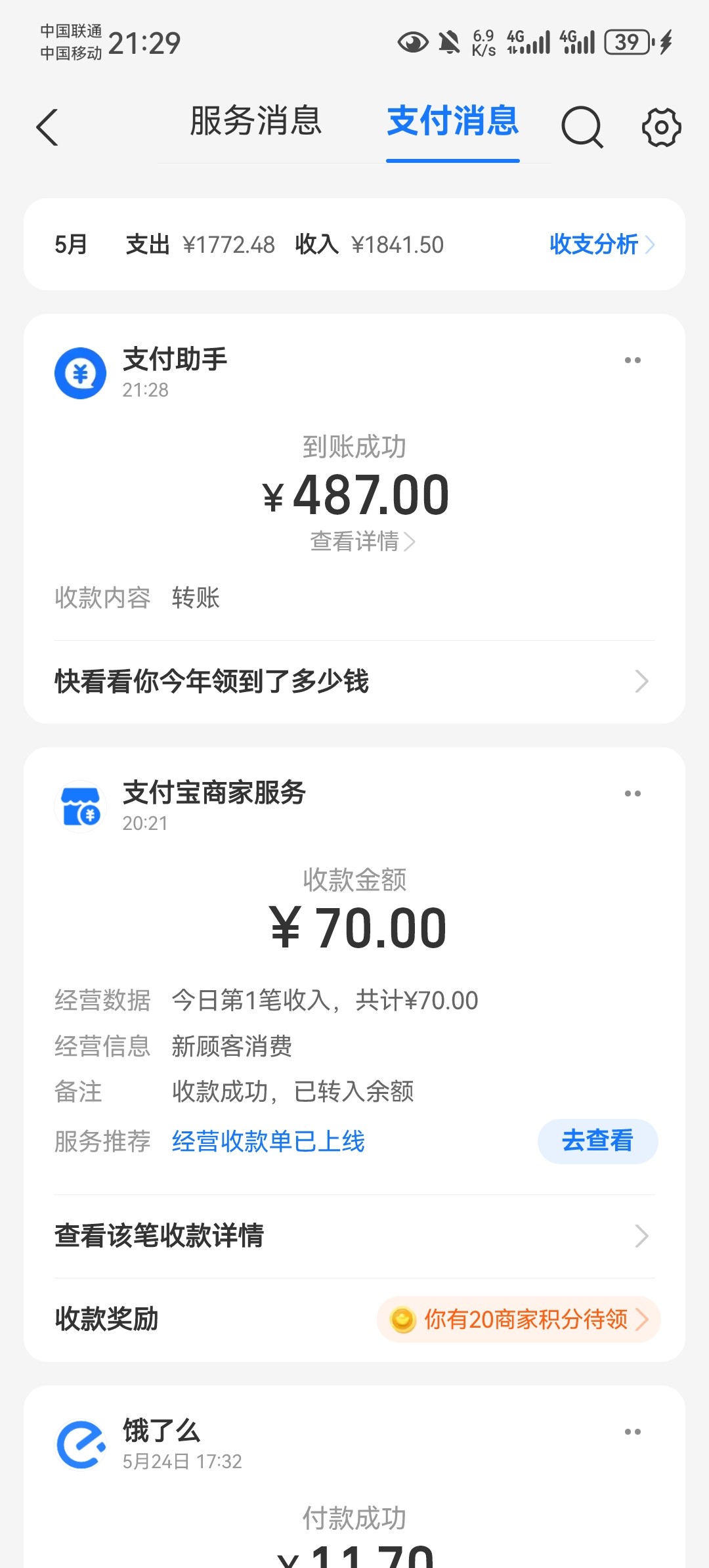Claim 你有20商家积分待领 reward
The height and width of the screenshot is (1568, 709).
519,1319
